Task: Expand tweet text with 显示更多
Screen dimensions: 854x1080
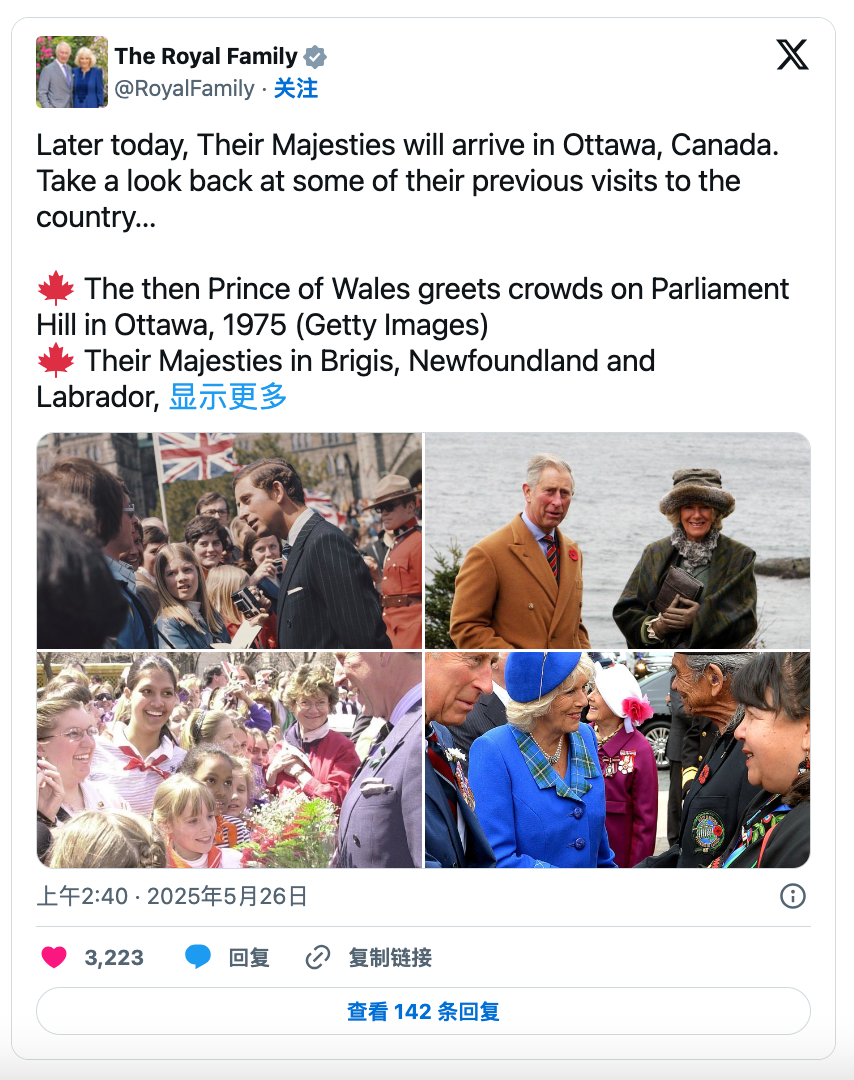Action: [x=228, y=397]
